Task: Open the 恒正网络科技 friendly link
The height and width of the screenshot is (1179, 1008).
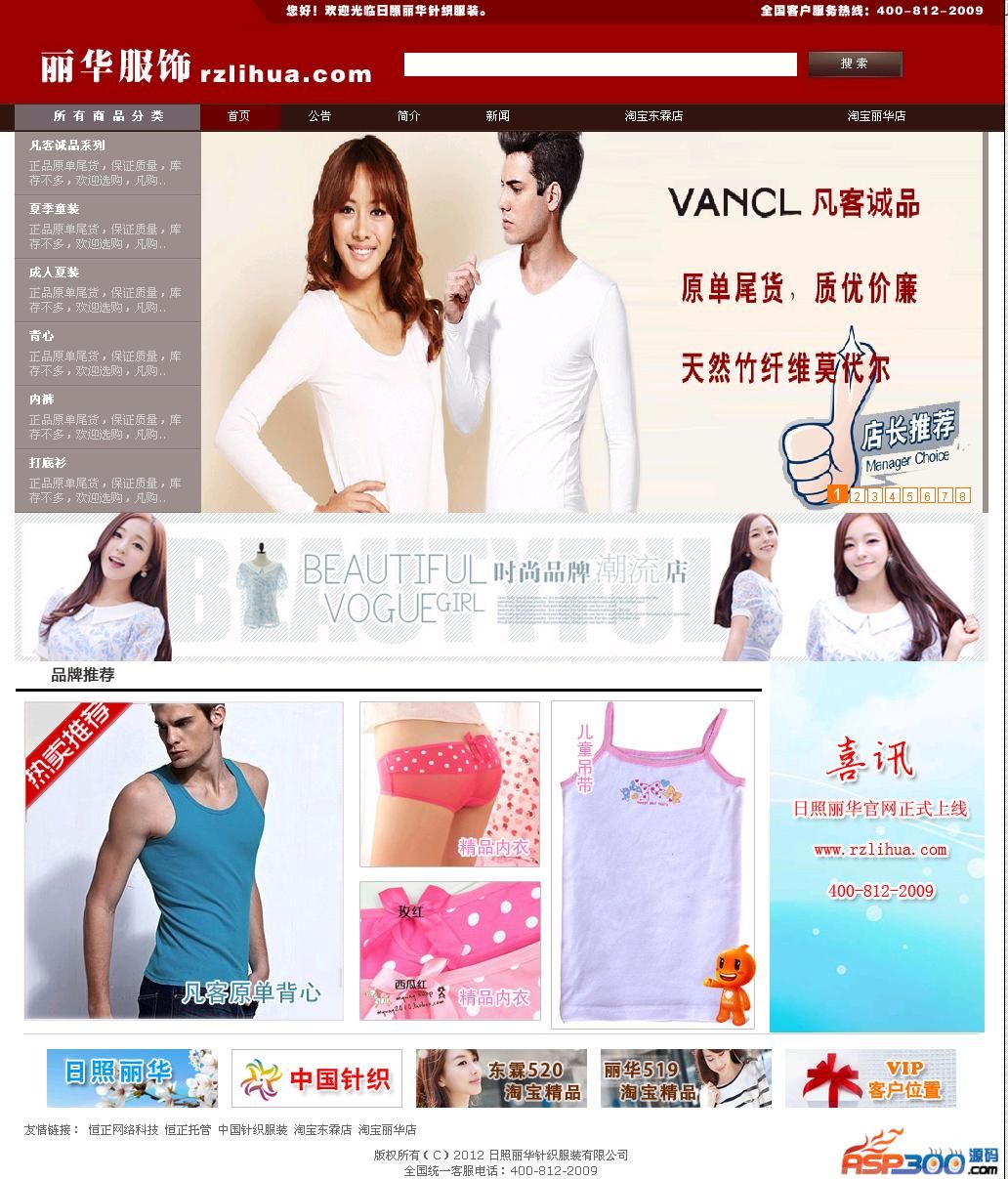Action: (123, 1130)
